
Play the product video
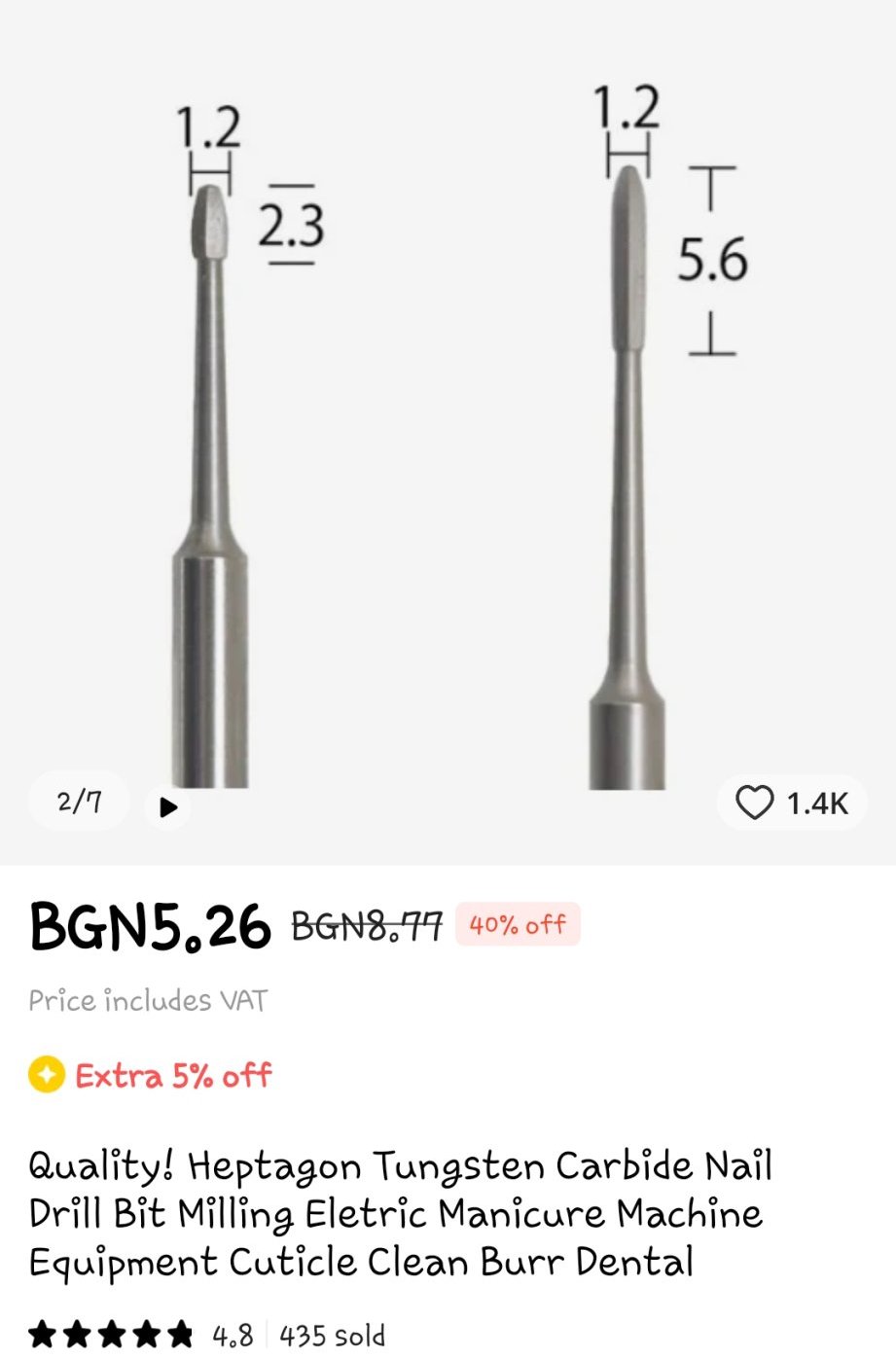[x=168, y=806]
